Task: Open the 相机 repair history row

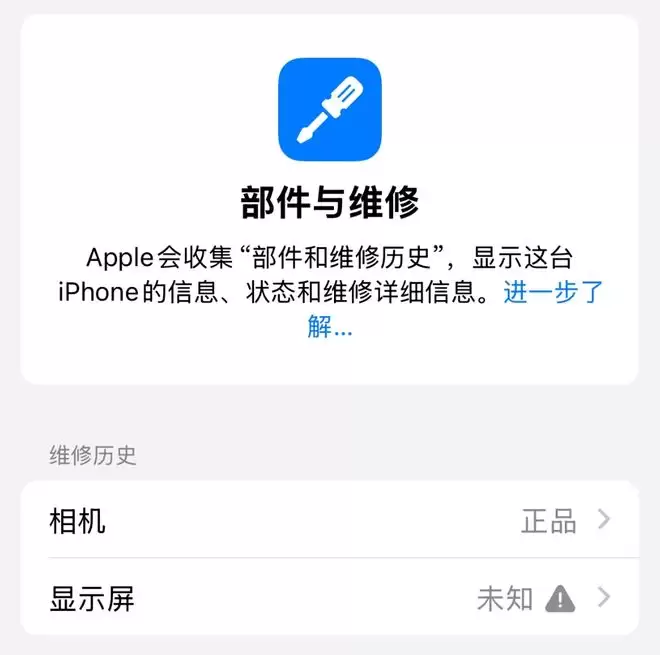Action: coord(329,521)
